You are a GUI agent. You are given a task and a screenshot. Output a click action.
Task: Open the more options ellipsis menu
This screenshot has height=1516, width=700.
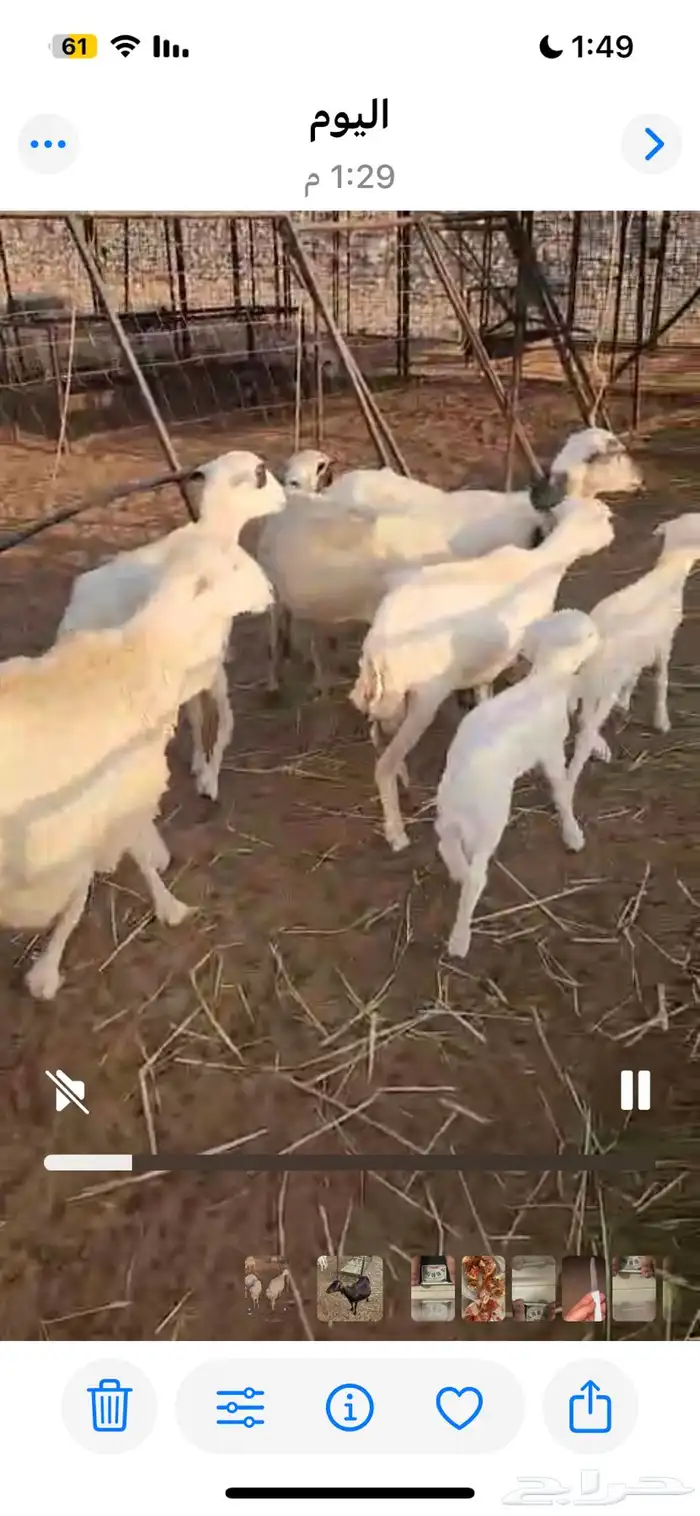click(47, 144)
